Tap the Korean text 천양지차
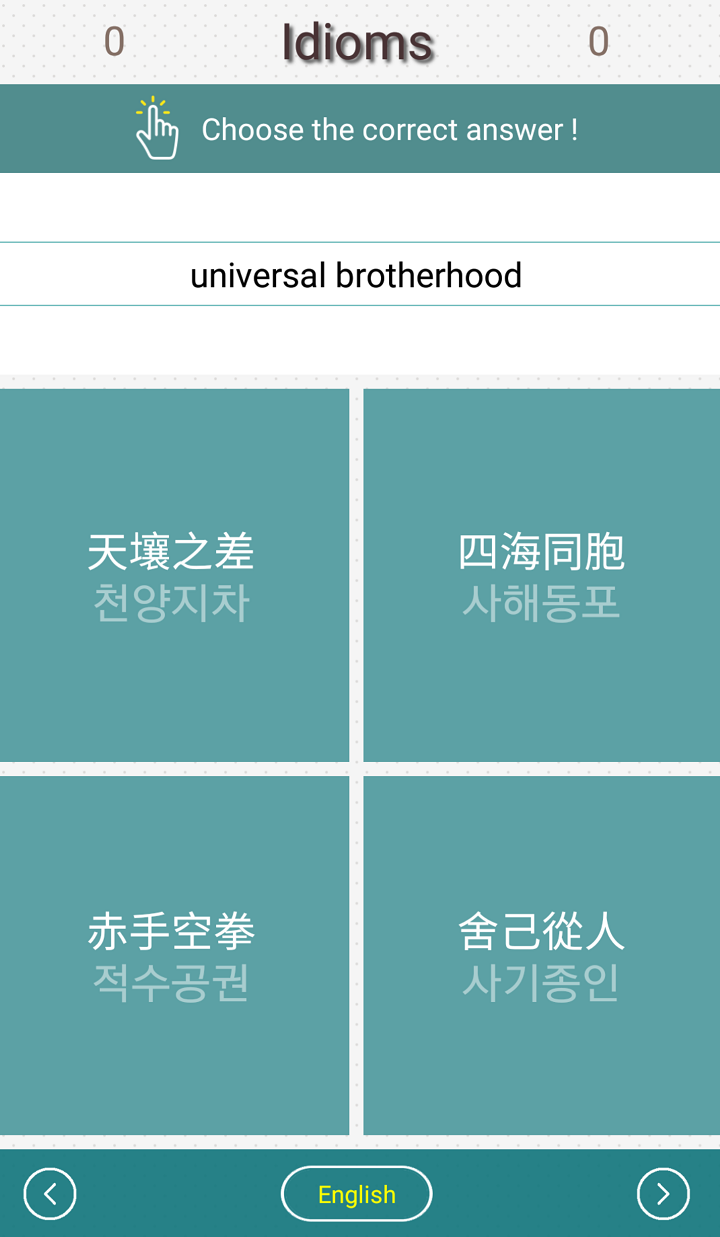 [x=170, y=600]
